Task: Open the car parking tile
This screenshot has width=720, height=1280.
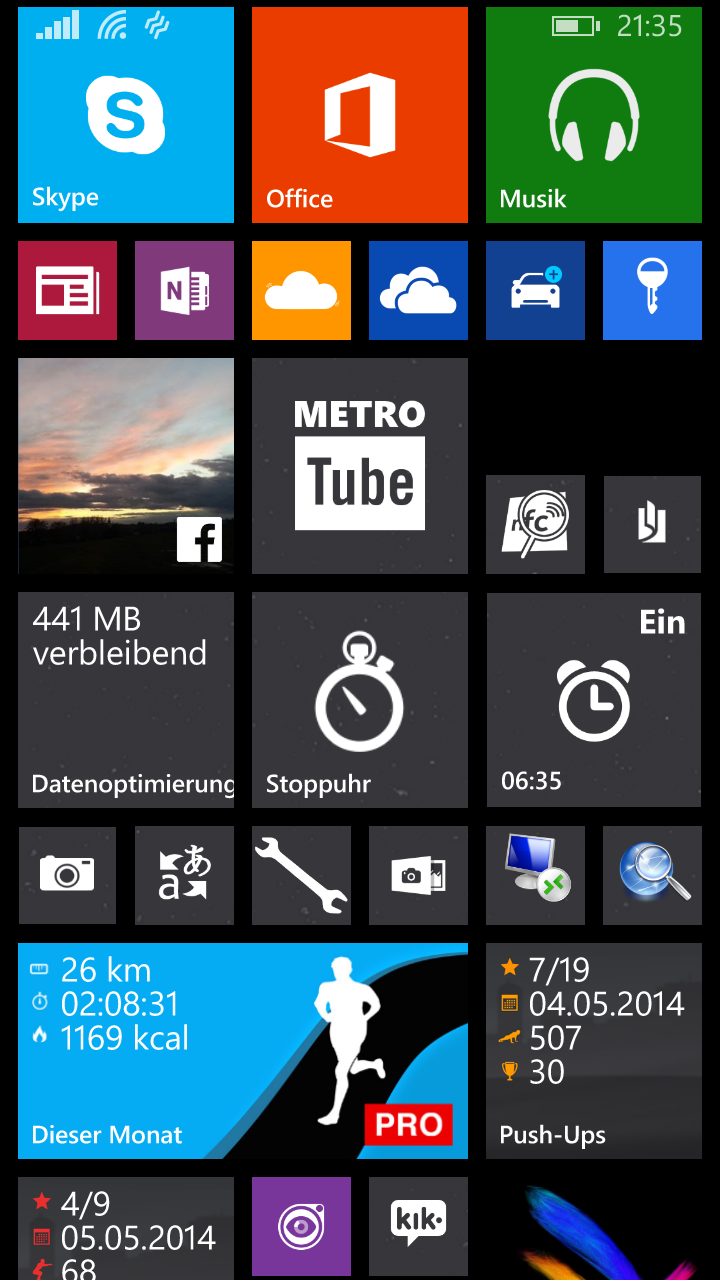Action: pyautogui.click(x=535, y=290)
